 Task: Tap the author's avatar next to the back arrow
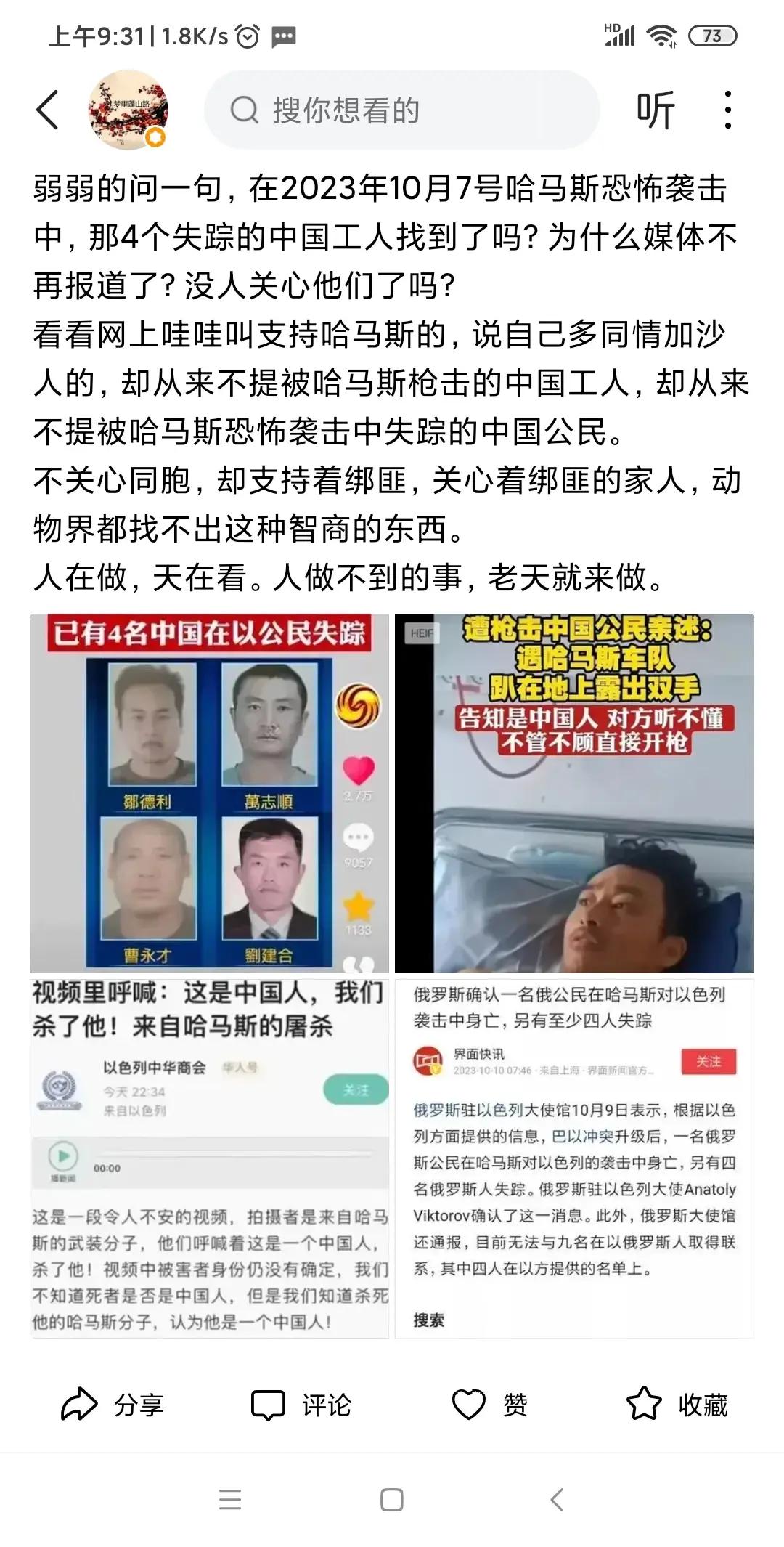129,107
